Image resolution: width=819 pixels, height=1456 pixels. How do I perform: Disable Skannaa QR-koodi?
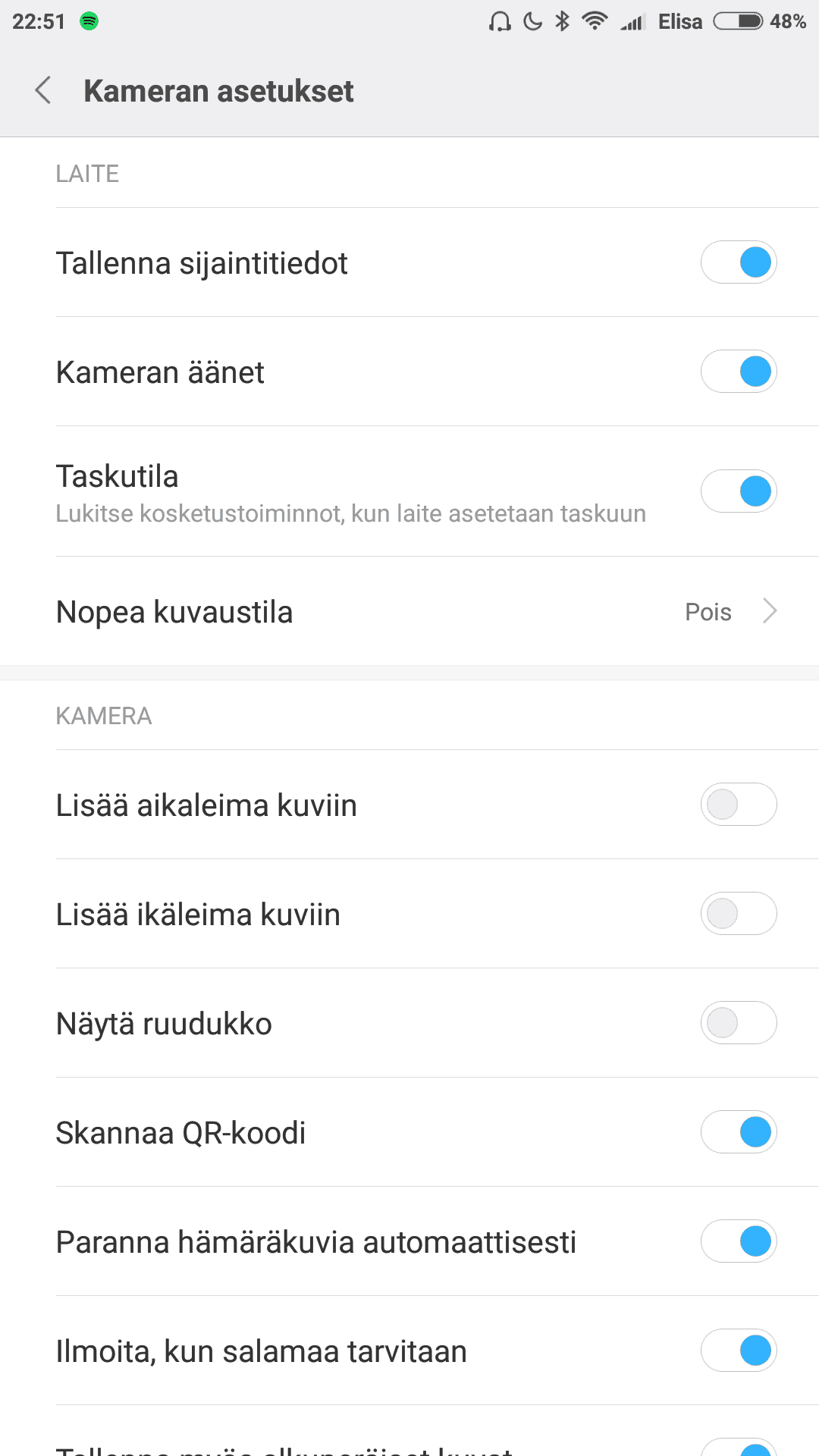tap(738, 1132)
